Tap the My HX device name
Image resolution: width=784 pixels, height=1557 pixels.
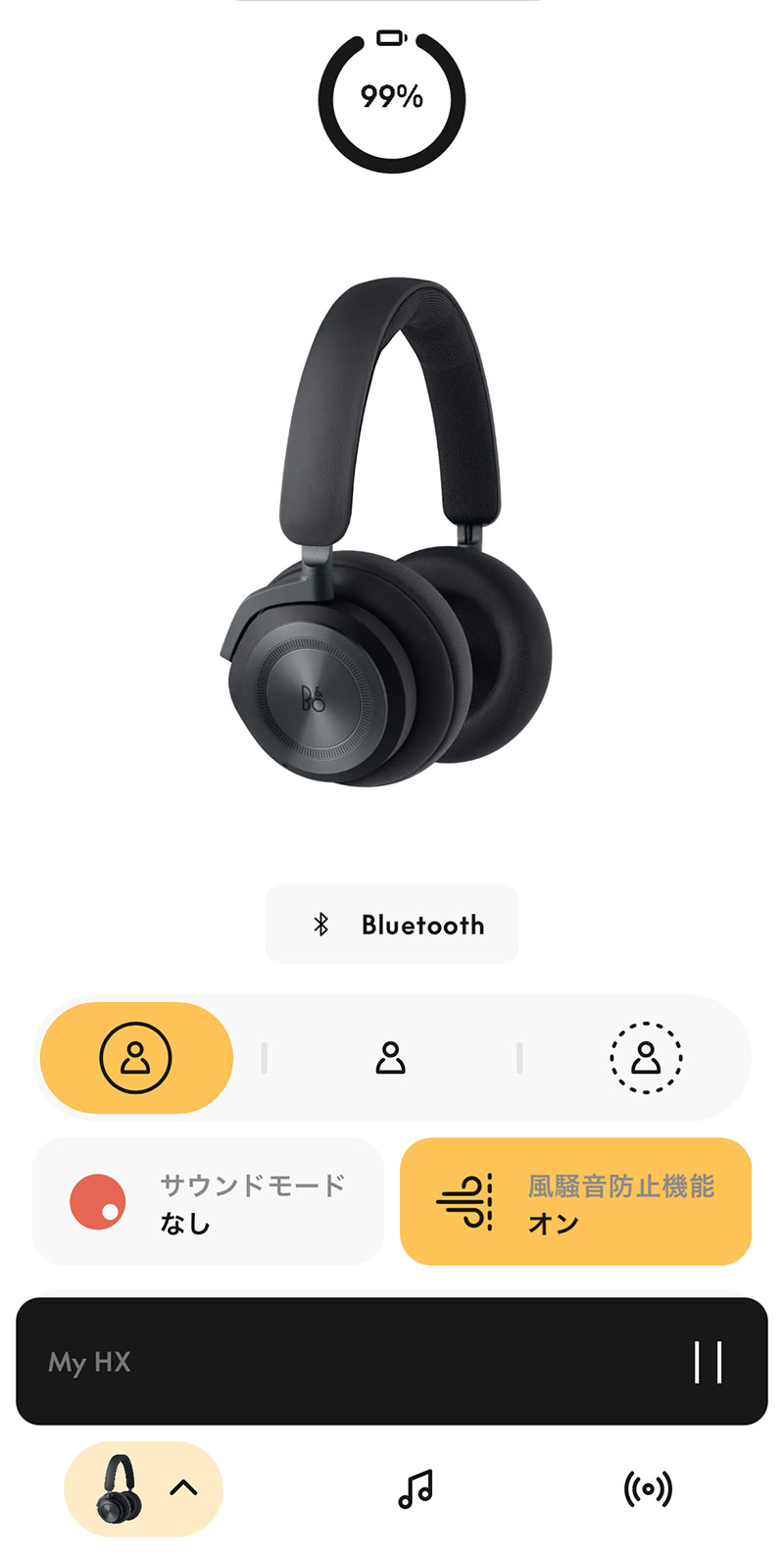pyautogui.click(x=90, y=1363)
